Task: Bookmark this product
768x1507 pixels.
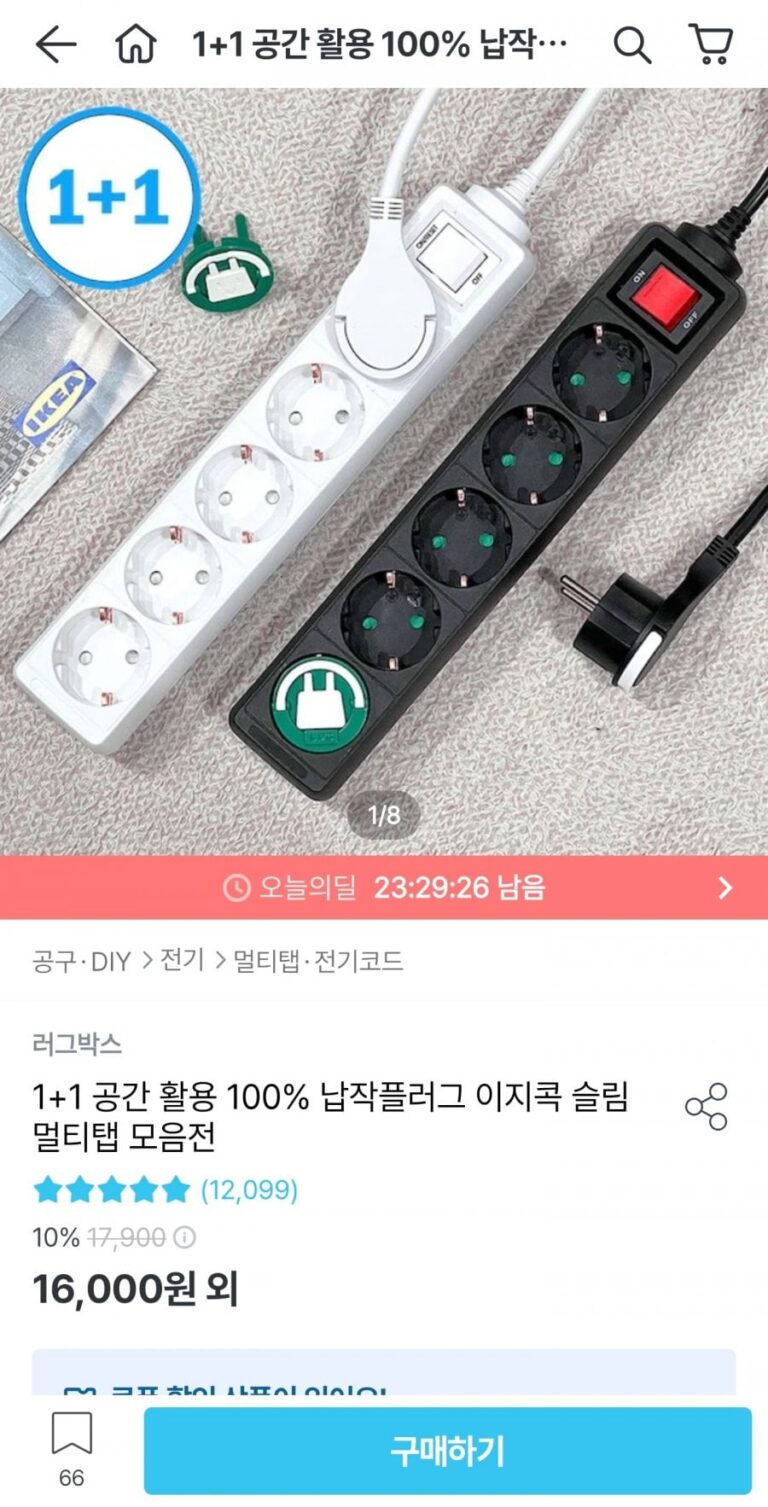Action: [x=71, y=1436]
